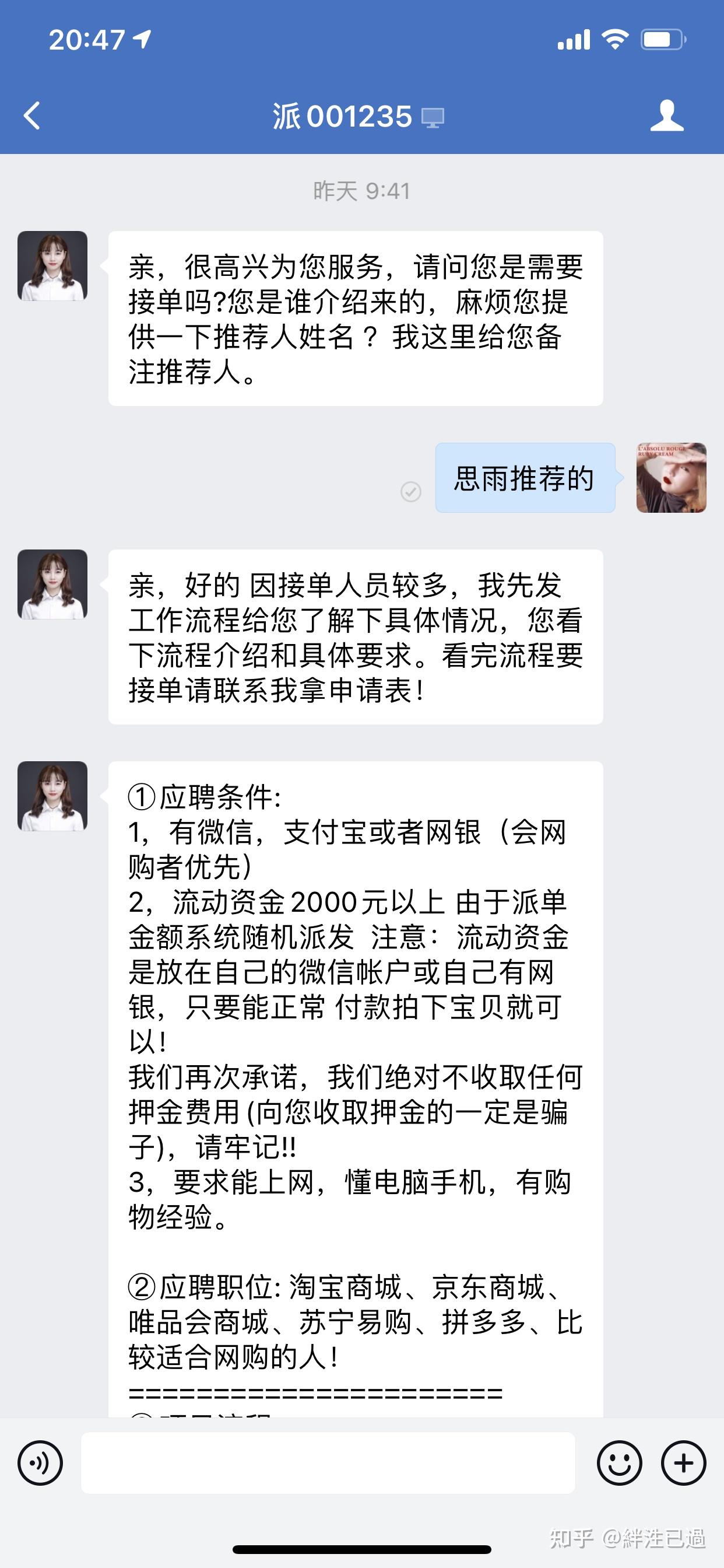Go back from chat 派001235
This screenshot has width=724, height=1568.
point(31,116)
